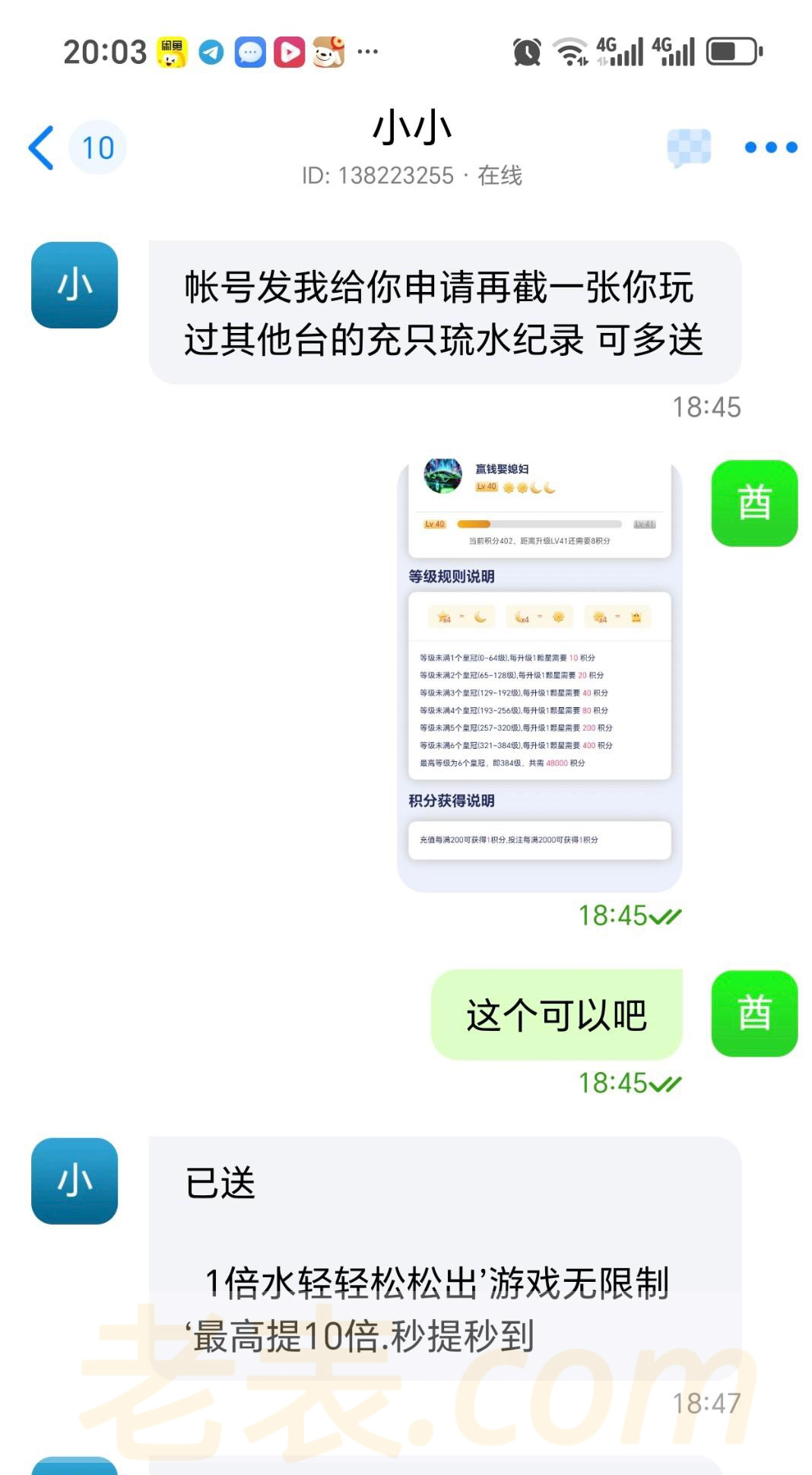Tap the green 酋 avatar beside 这个可以吧
Screen dimensions: 812x1475
753,1013
